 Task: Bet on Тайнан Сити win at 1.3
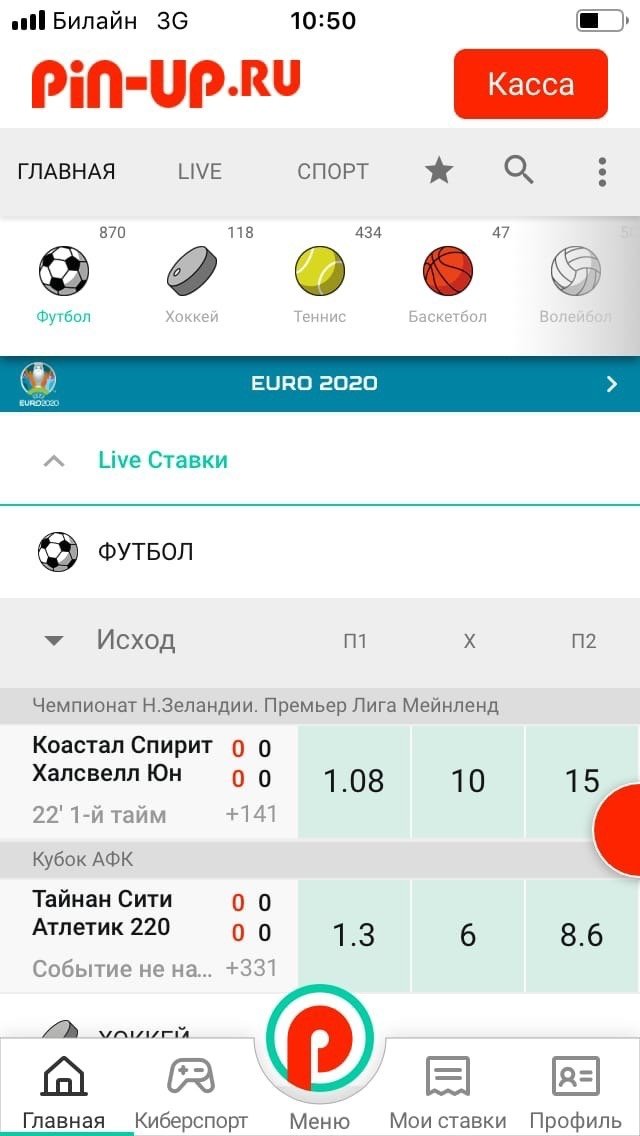click(354, 935)
